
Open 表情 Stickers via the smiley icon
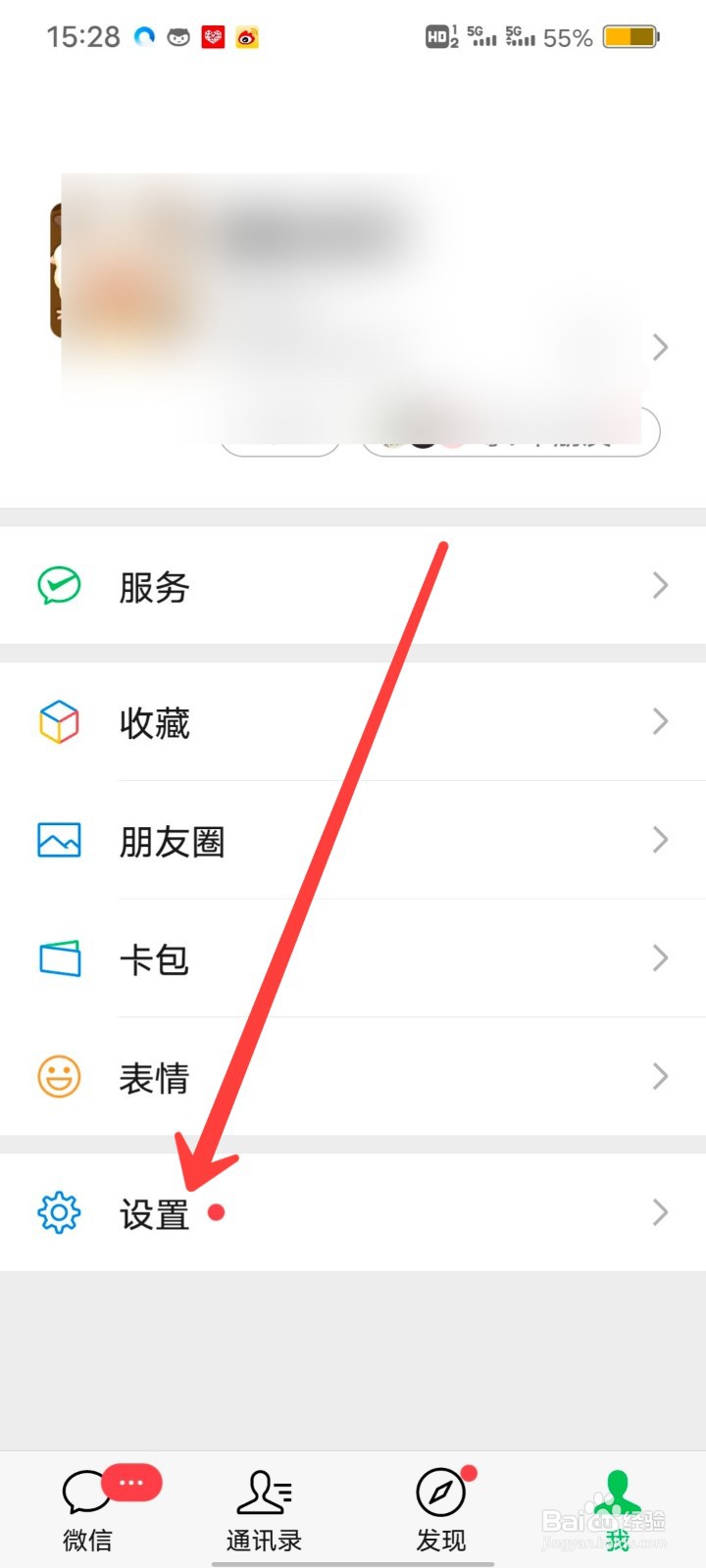[59, 1075]
